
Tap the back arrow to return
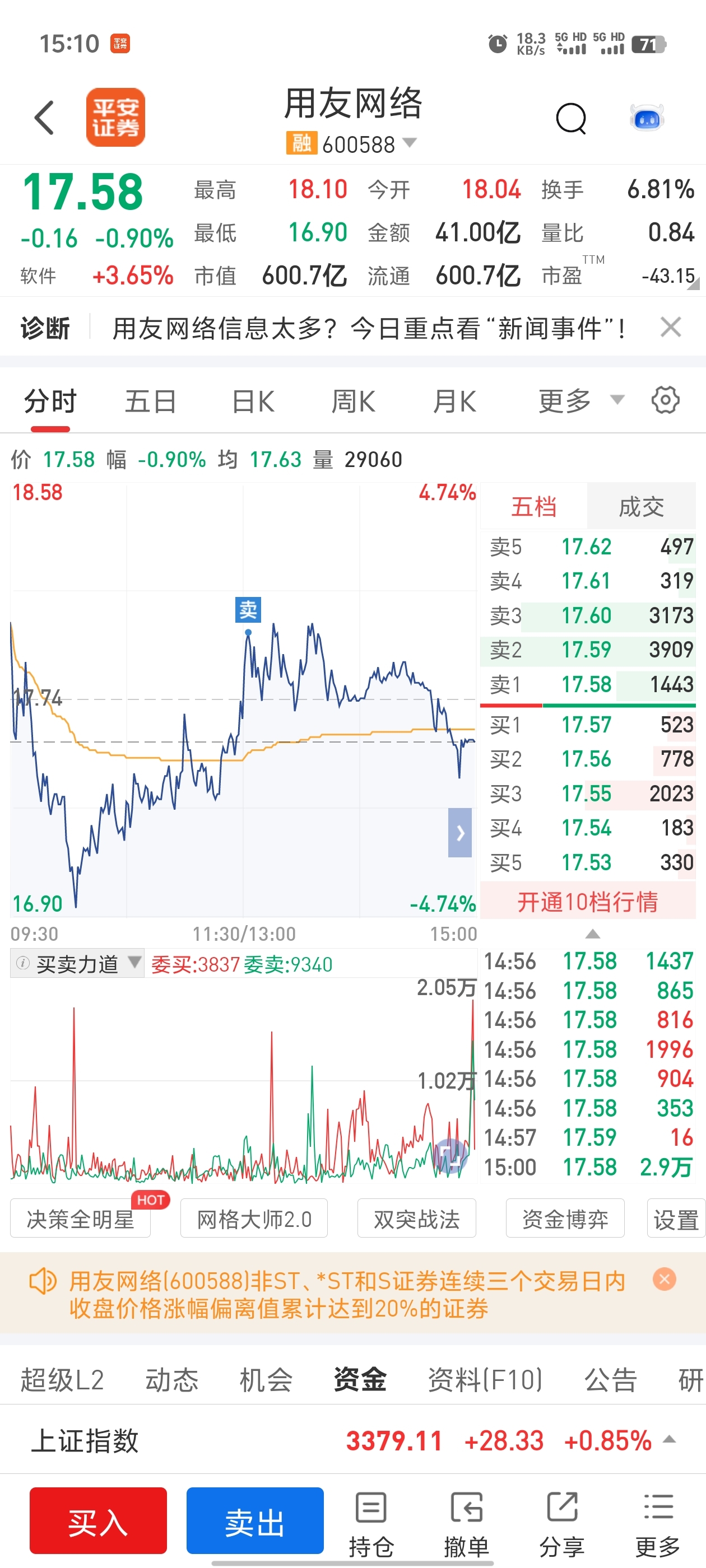tap(44, 118)
